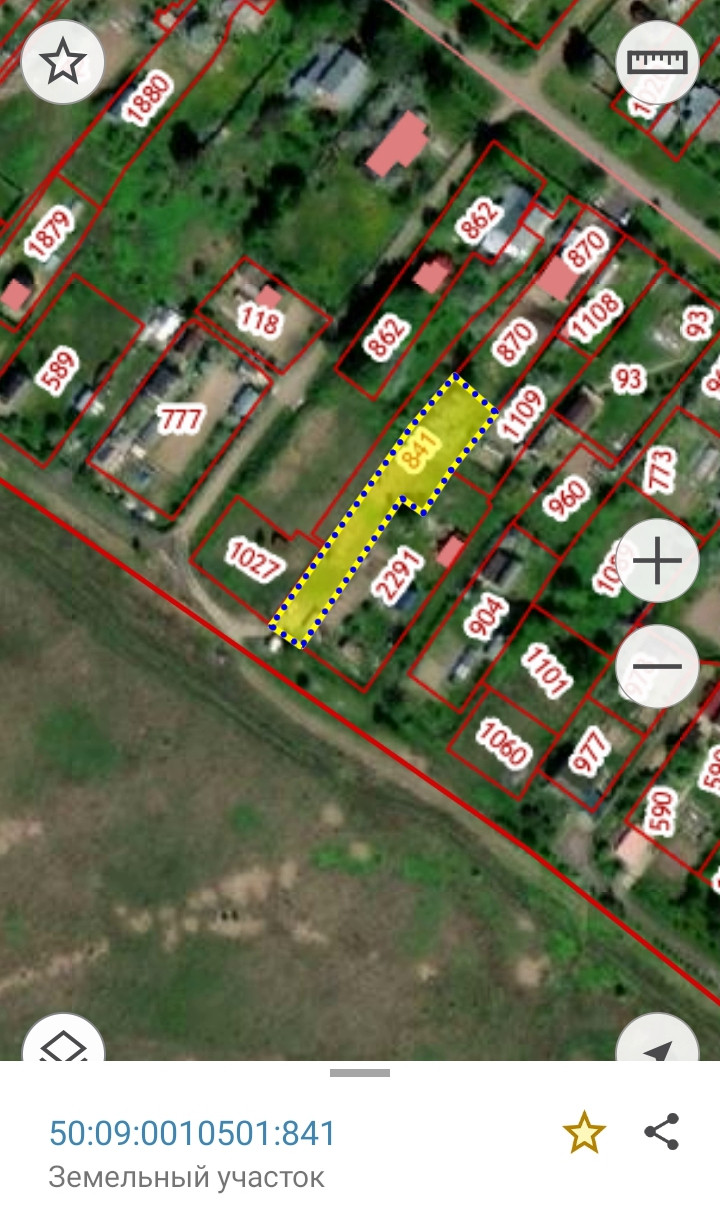This screenshot has height=1220, width=720.
Task: Zoom in with the plus button
Action: 657,562
